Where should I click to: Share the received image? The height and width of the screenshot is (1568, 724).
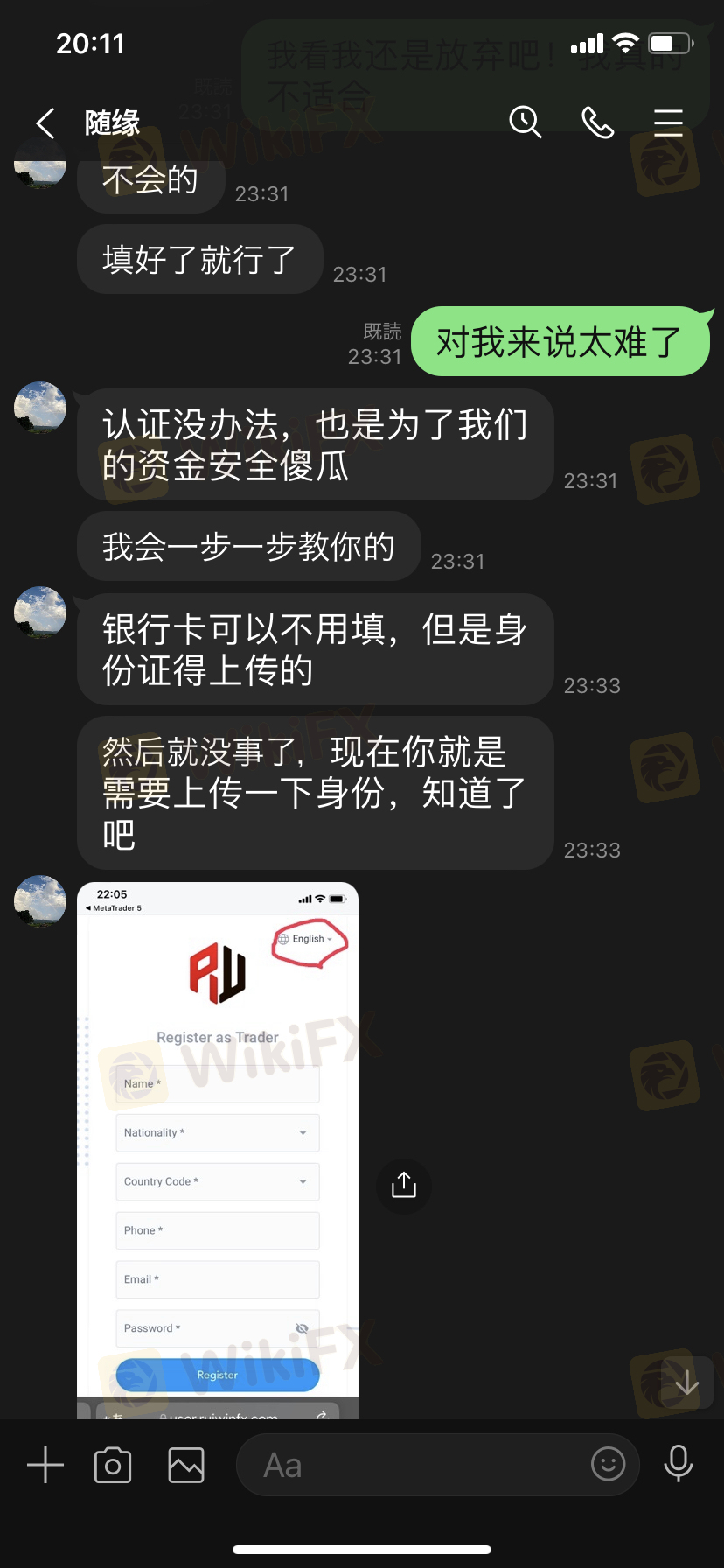404,1186
